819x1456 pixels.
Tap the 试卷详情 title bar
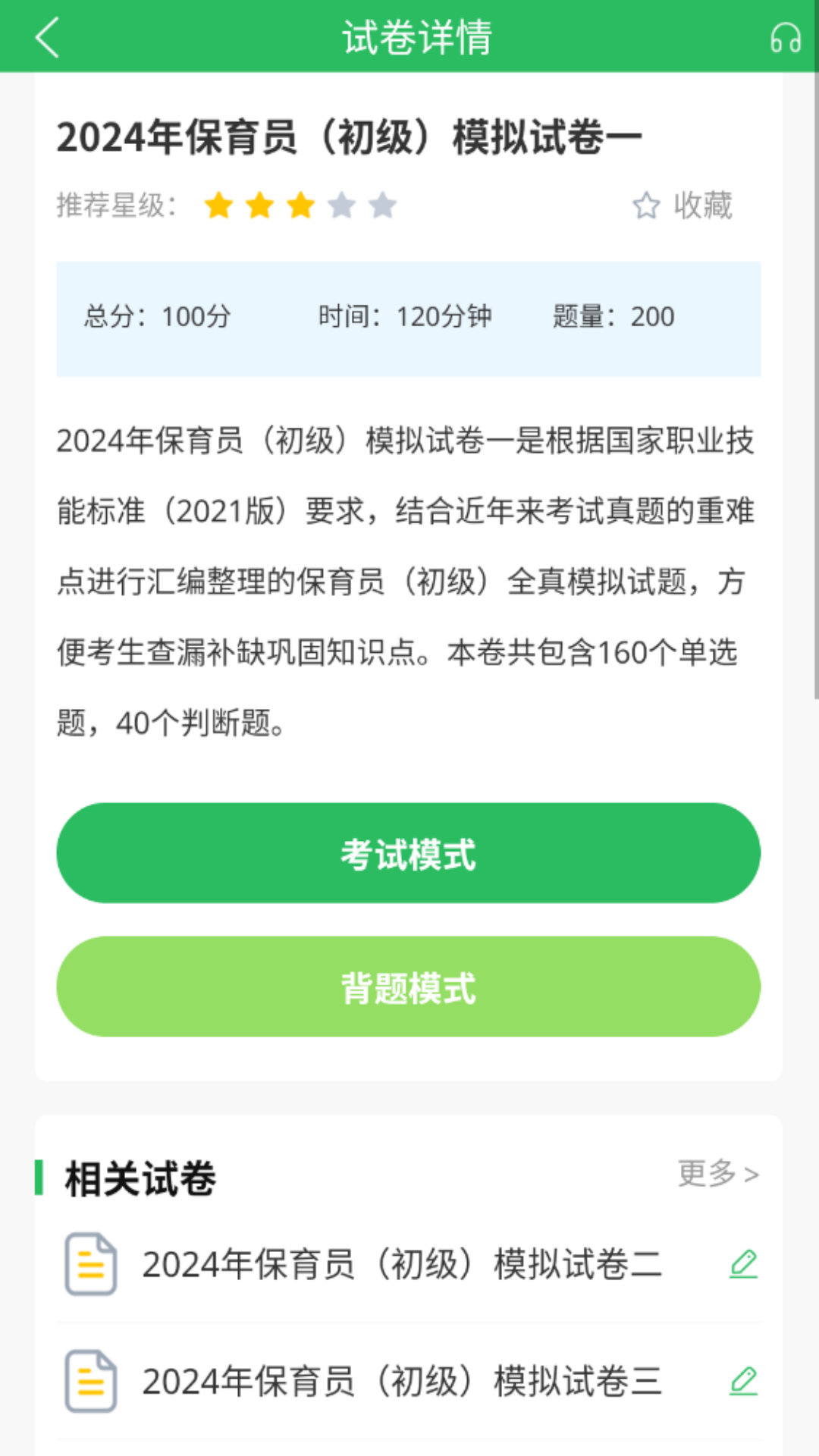(417, 36)
